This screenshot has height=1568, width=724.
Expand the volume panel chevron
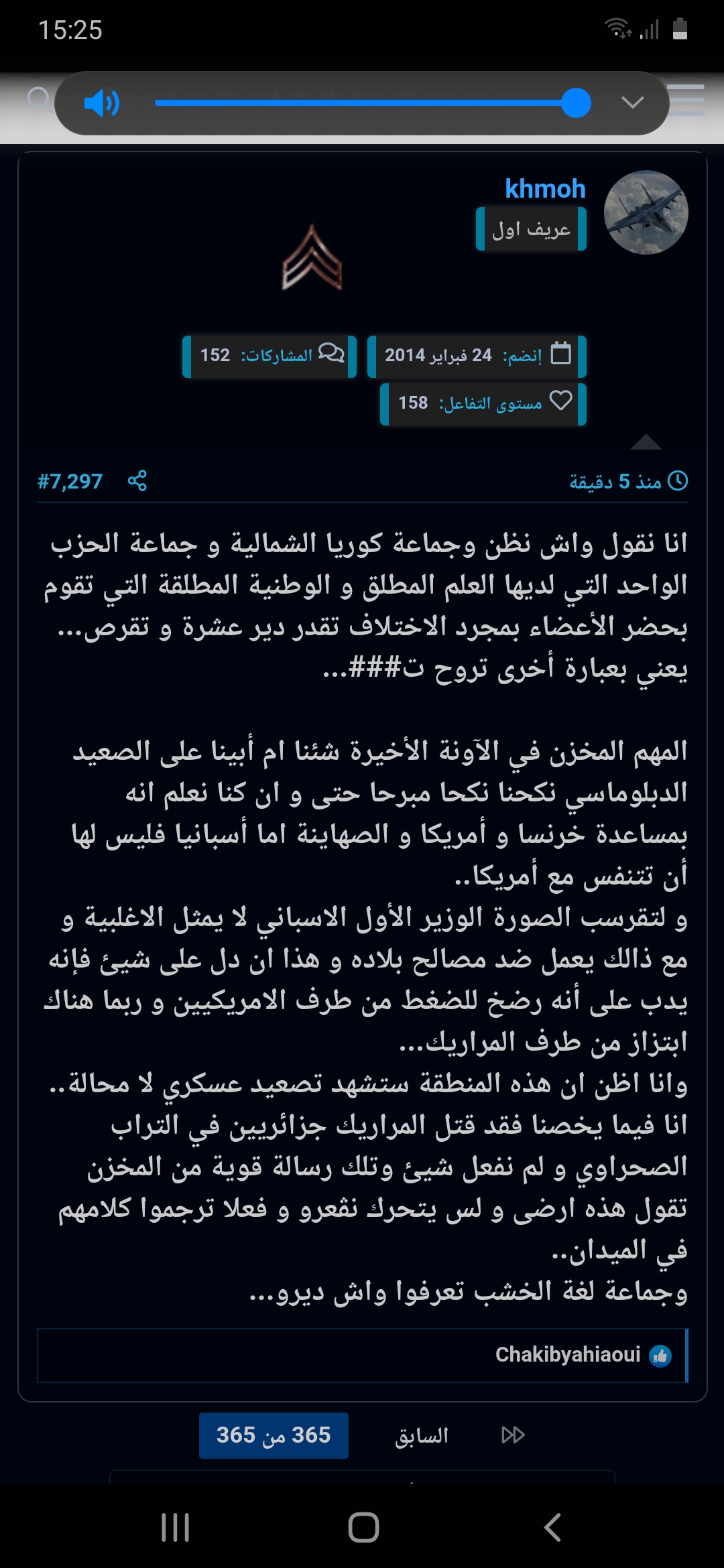(632, 103)
